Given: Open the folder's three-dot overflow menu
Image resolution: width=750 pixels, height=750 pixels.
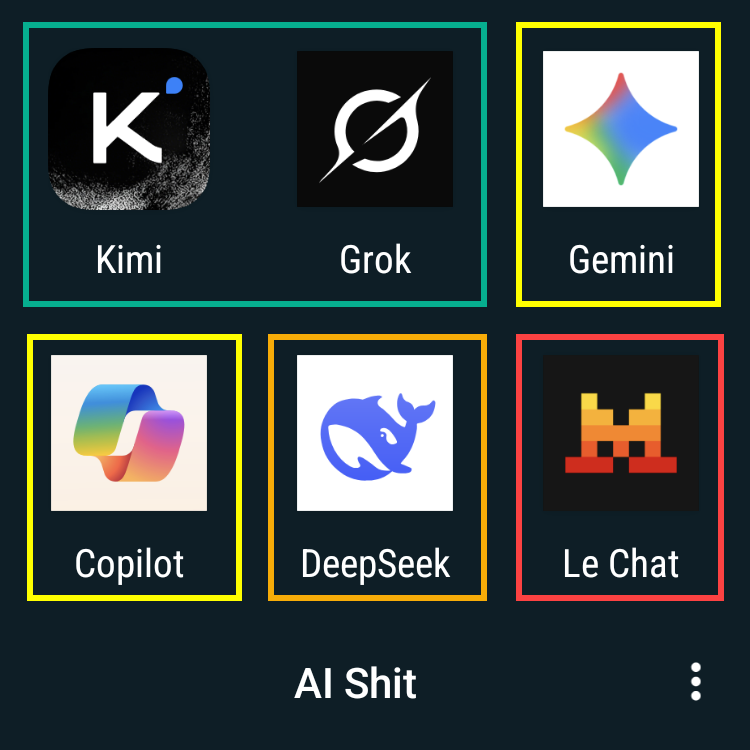Looking at the screenshot, I should click(696, 682).
